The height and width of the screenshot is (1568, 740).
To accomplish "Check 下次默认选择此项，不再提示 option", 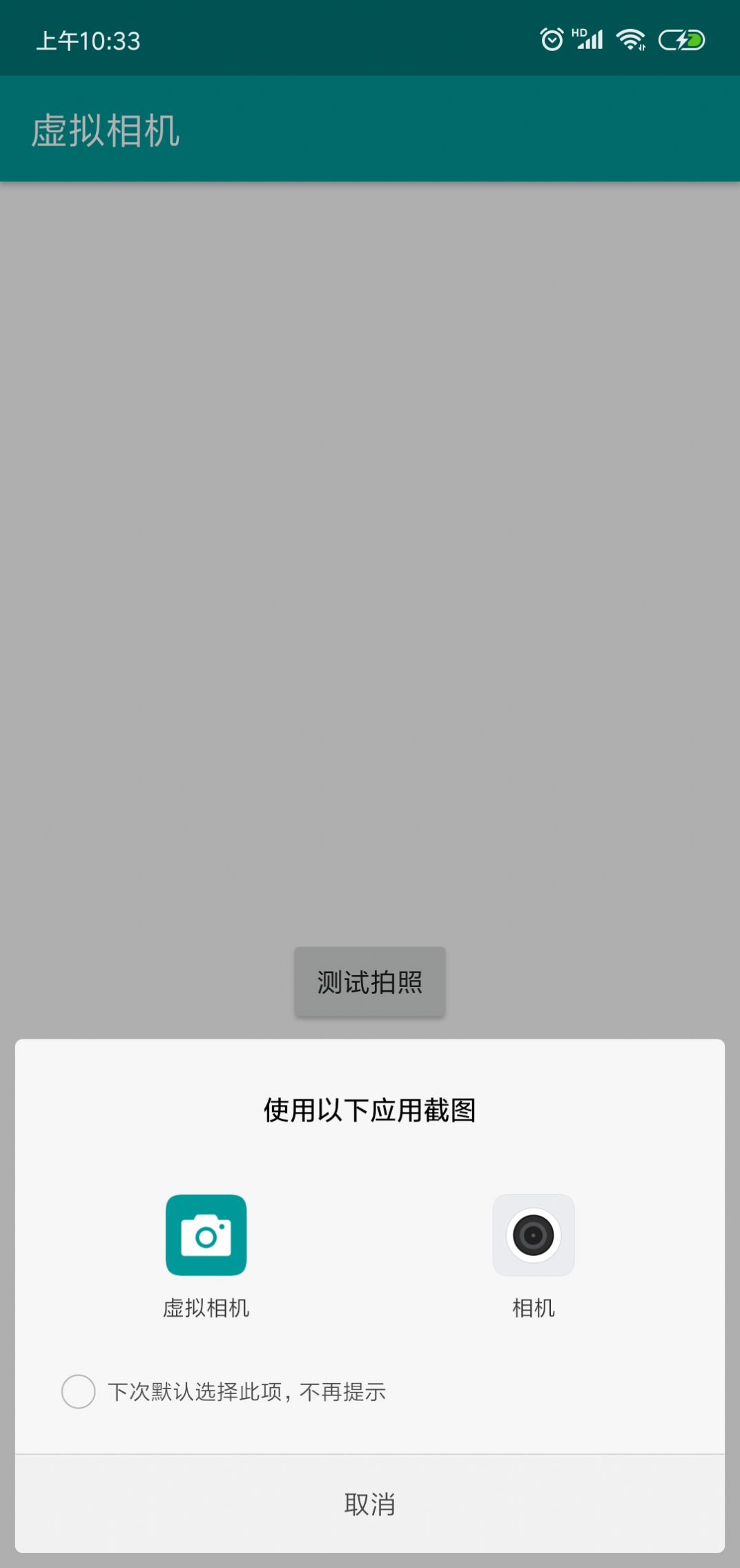I will coord(79,1391).
